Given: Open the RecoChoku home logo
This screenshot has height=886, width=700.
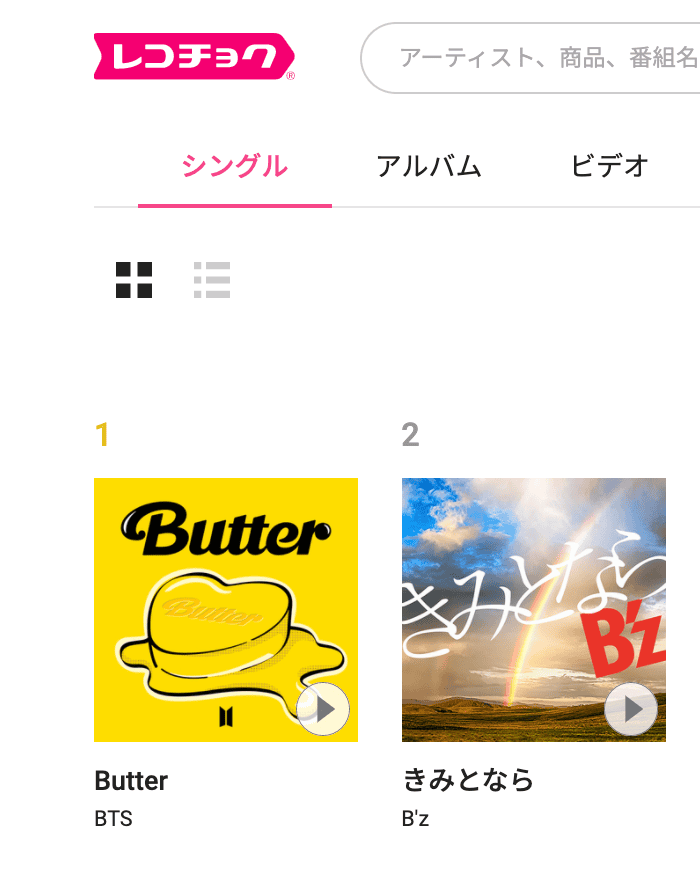Looking at the screenshot, I should click(x=194, y=57).
